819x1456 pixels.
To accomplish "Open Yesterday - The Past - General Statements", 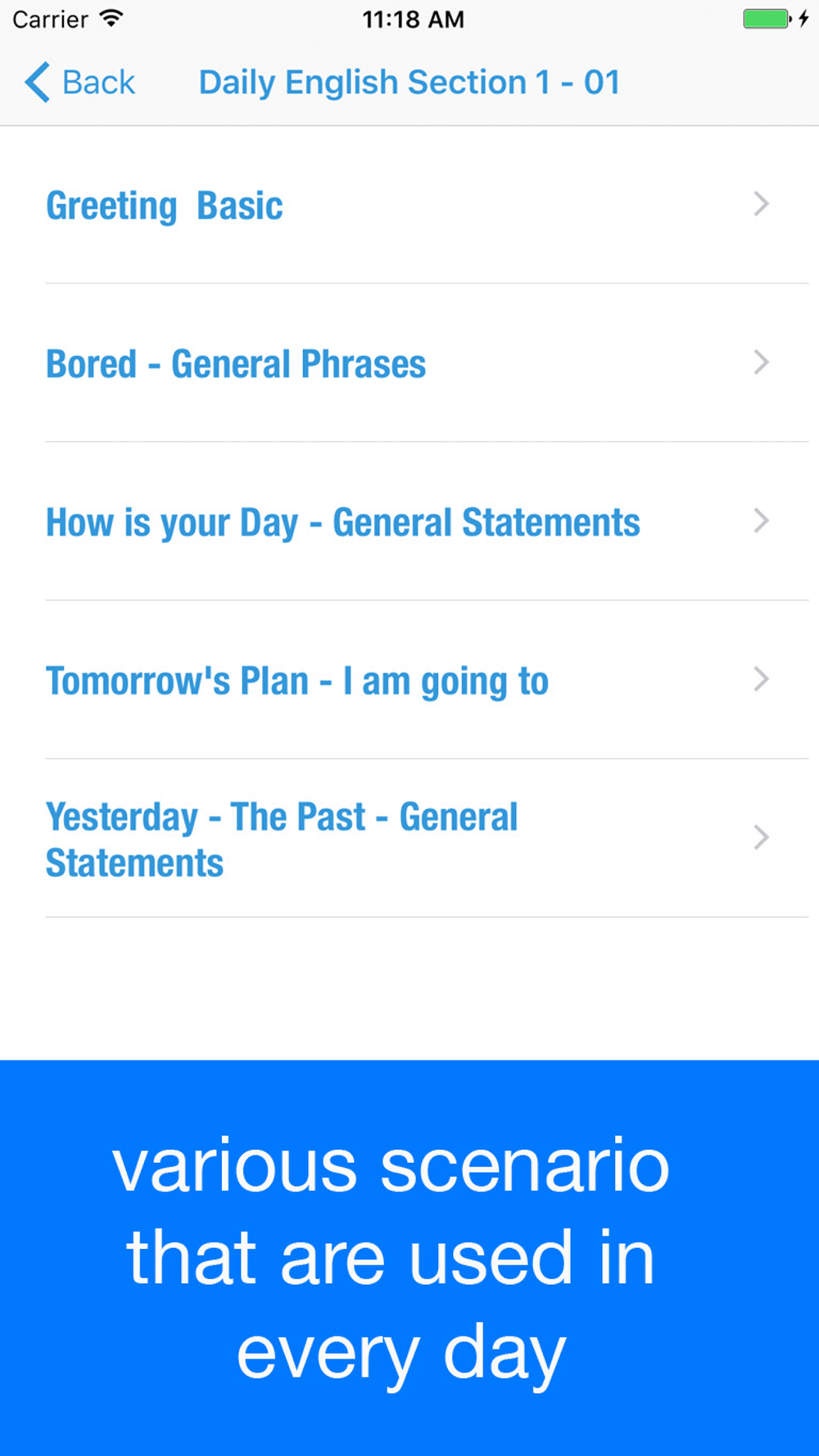I will pos(409,839).
